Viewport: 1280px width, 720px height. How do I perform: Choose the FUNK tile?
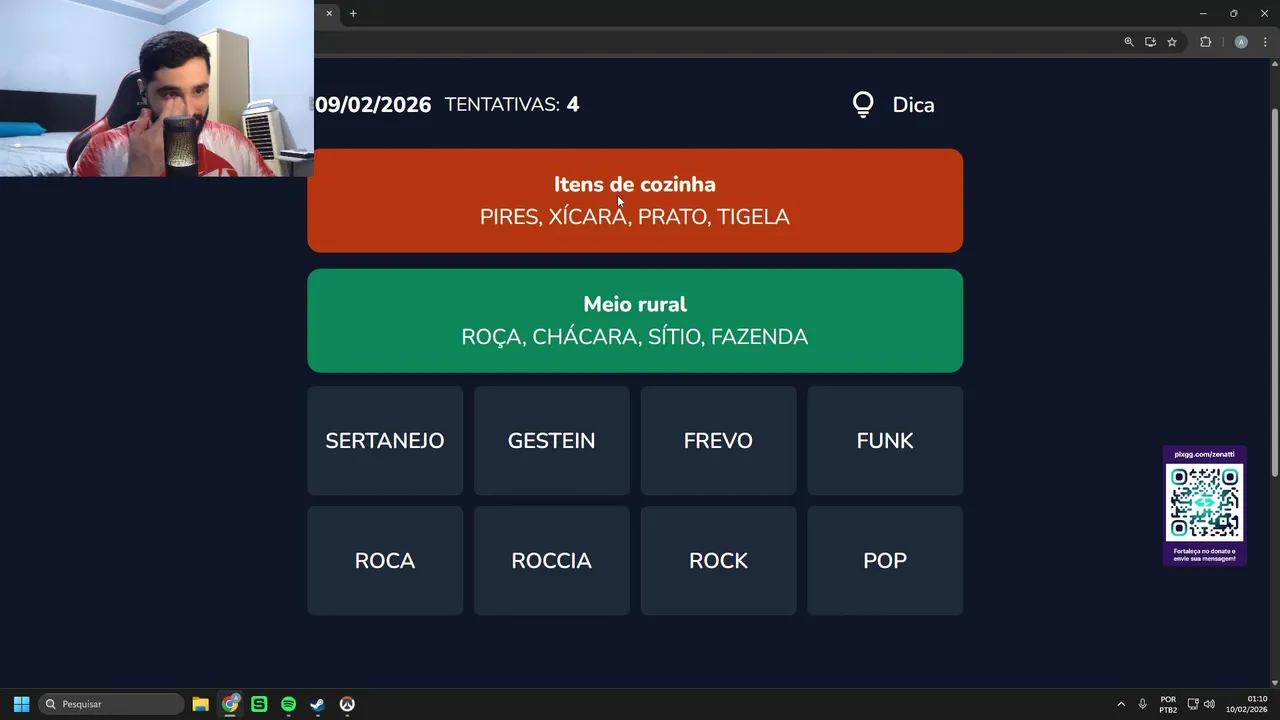point(885,441)
